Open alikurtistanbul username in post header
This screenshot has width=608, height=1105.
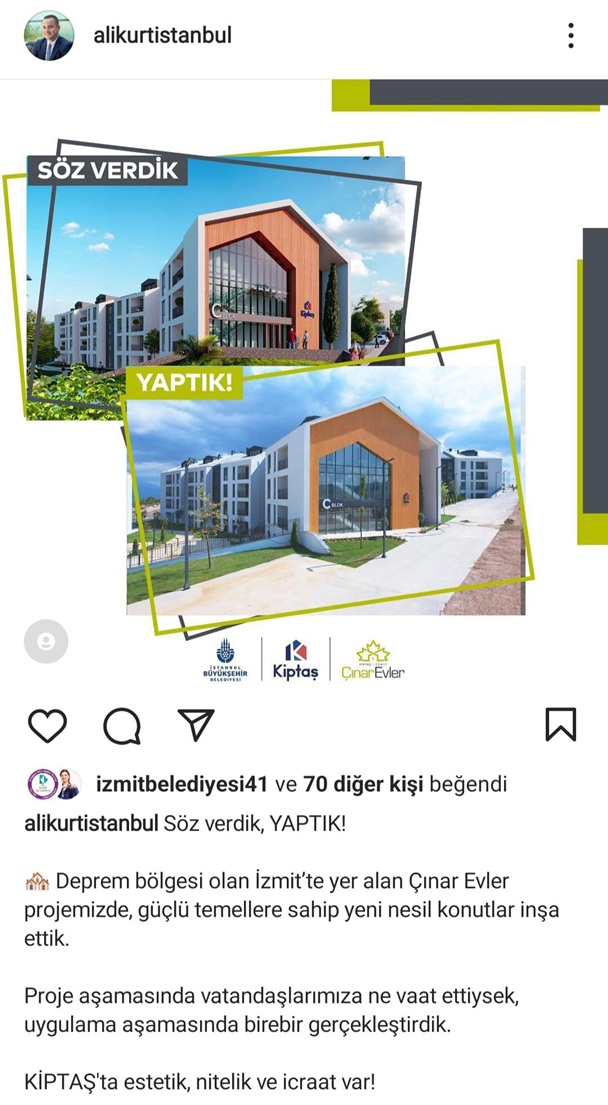tap(162, 36)
